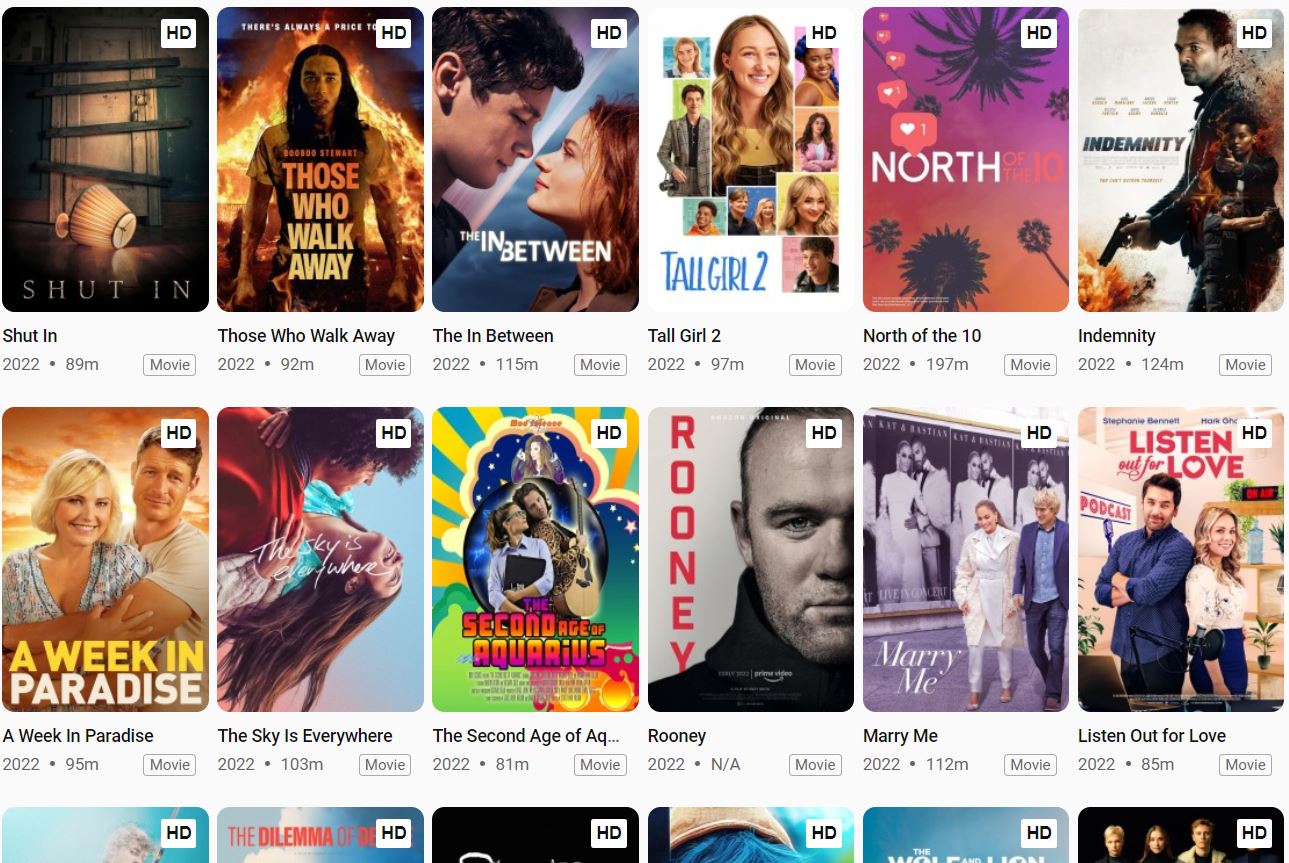Viewport: 1289px width, 863px height.
Task: View the Rooney documentary poster
Action: pyautogui.click(x=750, y=559)
